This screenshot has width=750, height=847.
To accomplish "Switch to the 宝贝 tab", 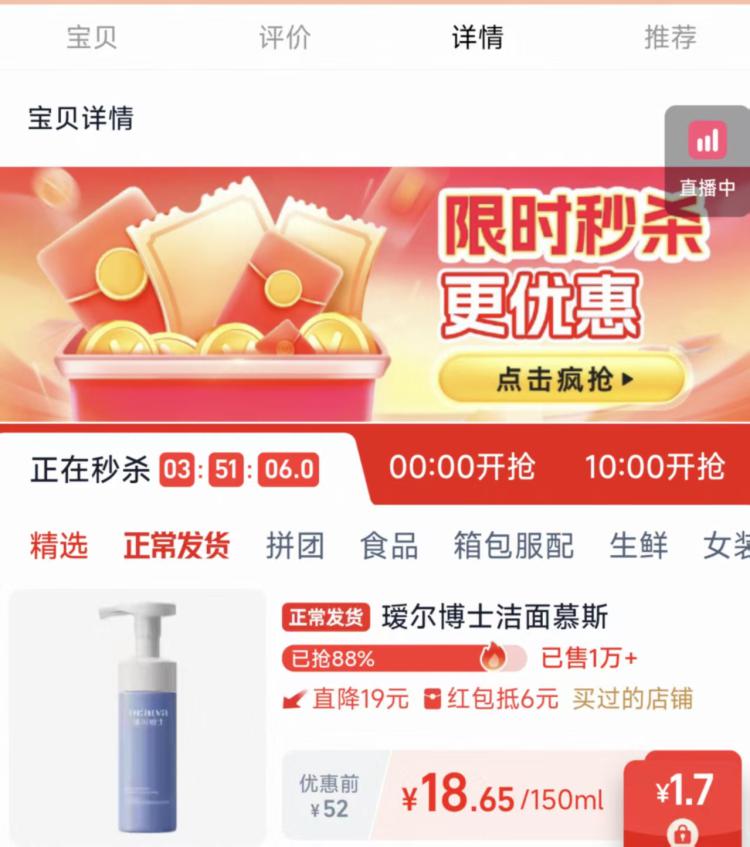I will [x=92, y=38].
